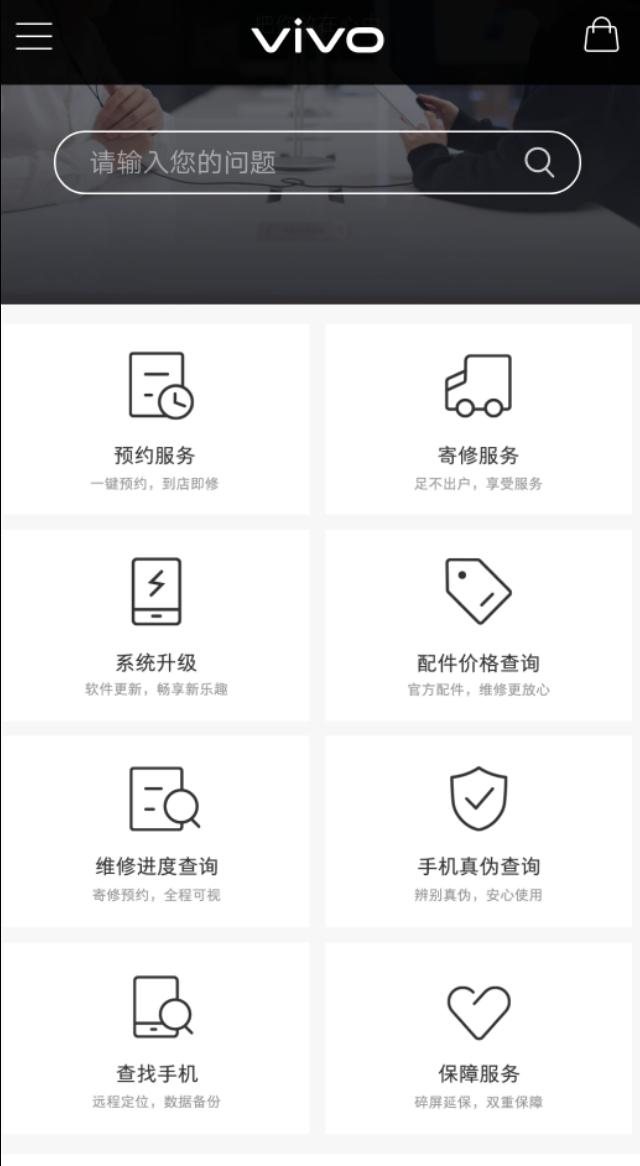The height and width of the screenshot is (1166, 640).
Task: Open 配件价格查询 tile
Action: pyautogui.click(x=479, y=625)
